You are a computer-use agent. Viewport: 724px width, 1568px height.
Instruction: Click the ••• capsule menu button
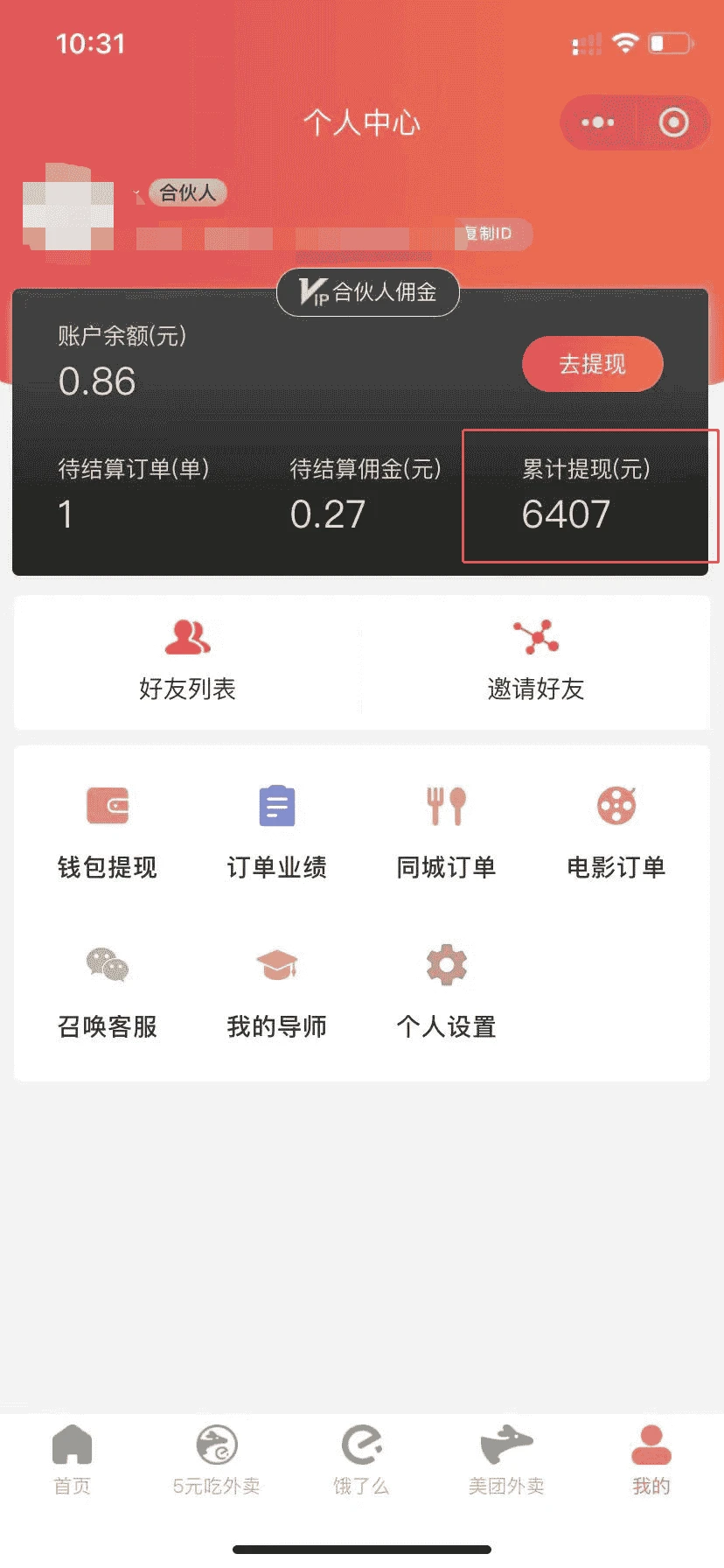click(596, 122)
